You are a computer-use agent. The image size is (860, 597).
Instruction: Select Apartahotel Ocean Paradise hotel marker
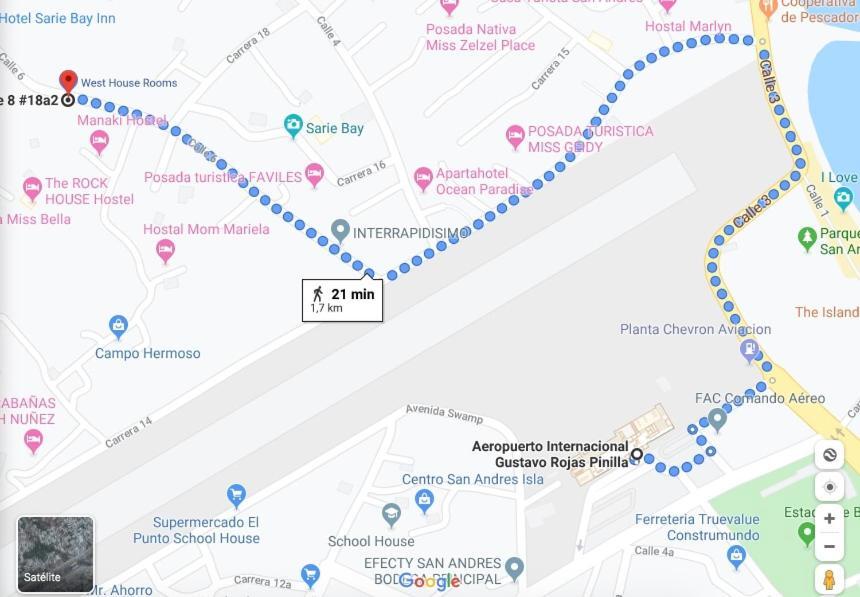tap(424, 179)
